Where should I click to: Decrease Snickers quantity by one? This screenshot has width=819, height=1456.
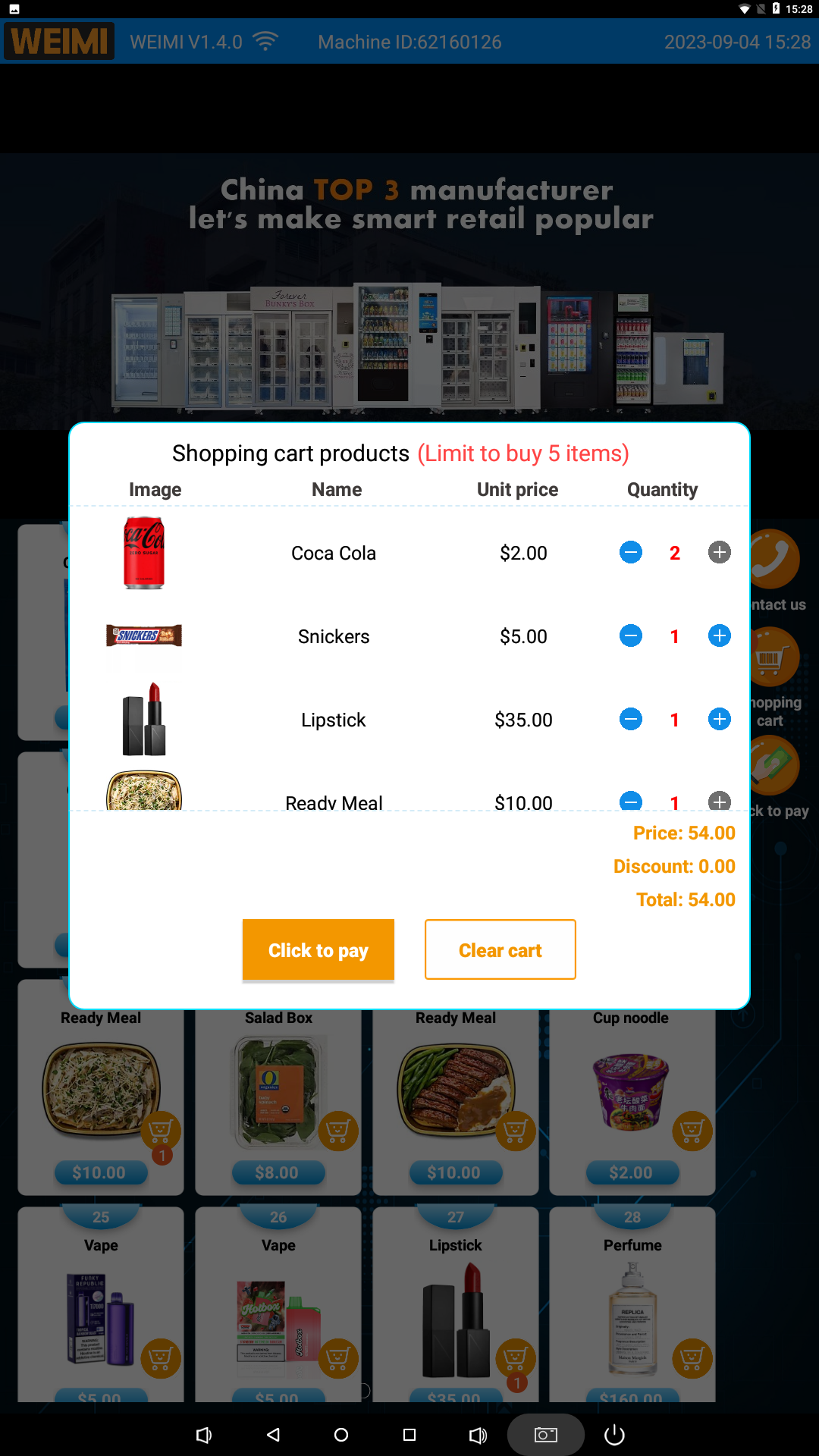point(630,635)
